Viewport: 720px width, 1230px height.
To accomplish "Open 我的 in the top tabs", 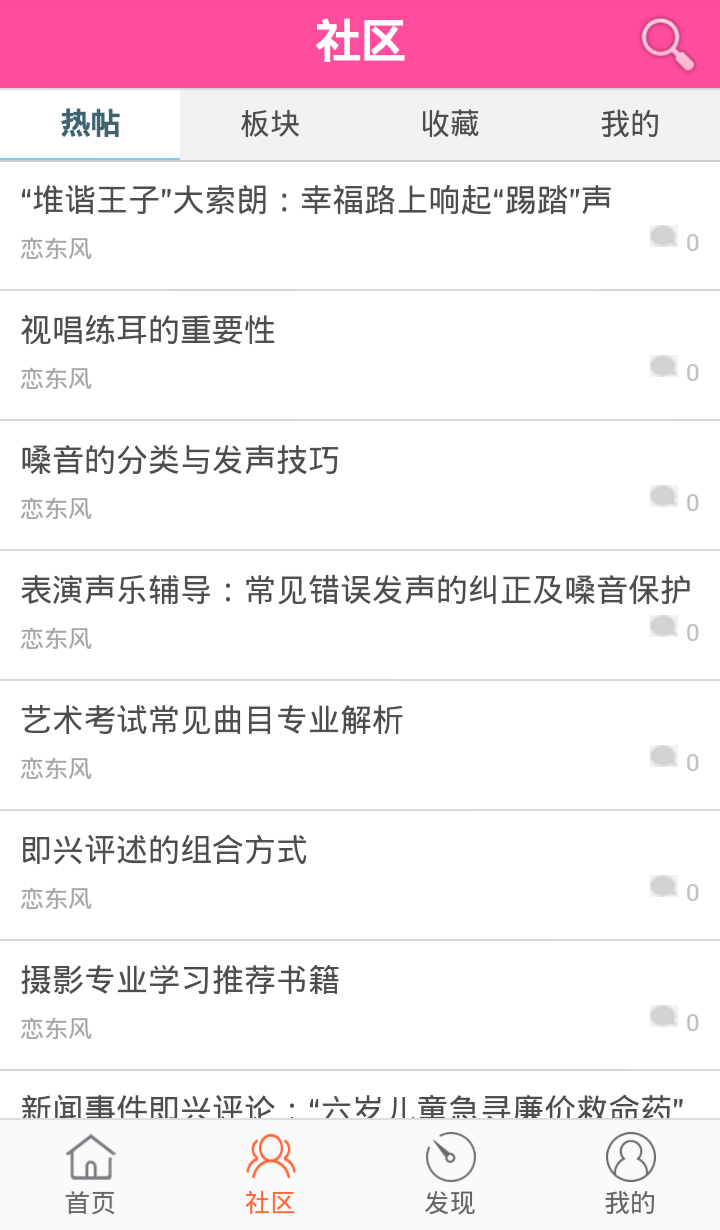I will coord(630,124).
